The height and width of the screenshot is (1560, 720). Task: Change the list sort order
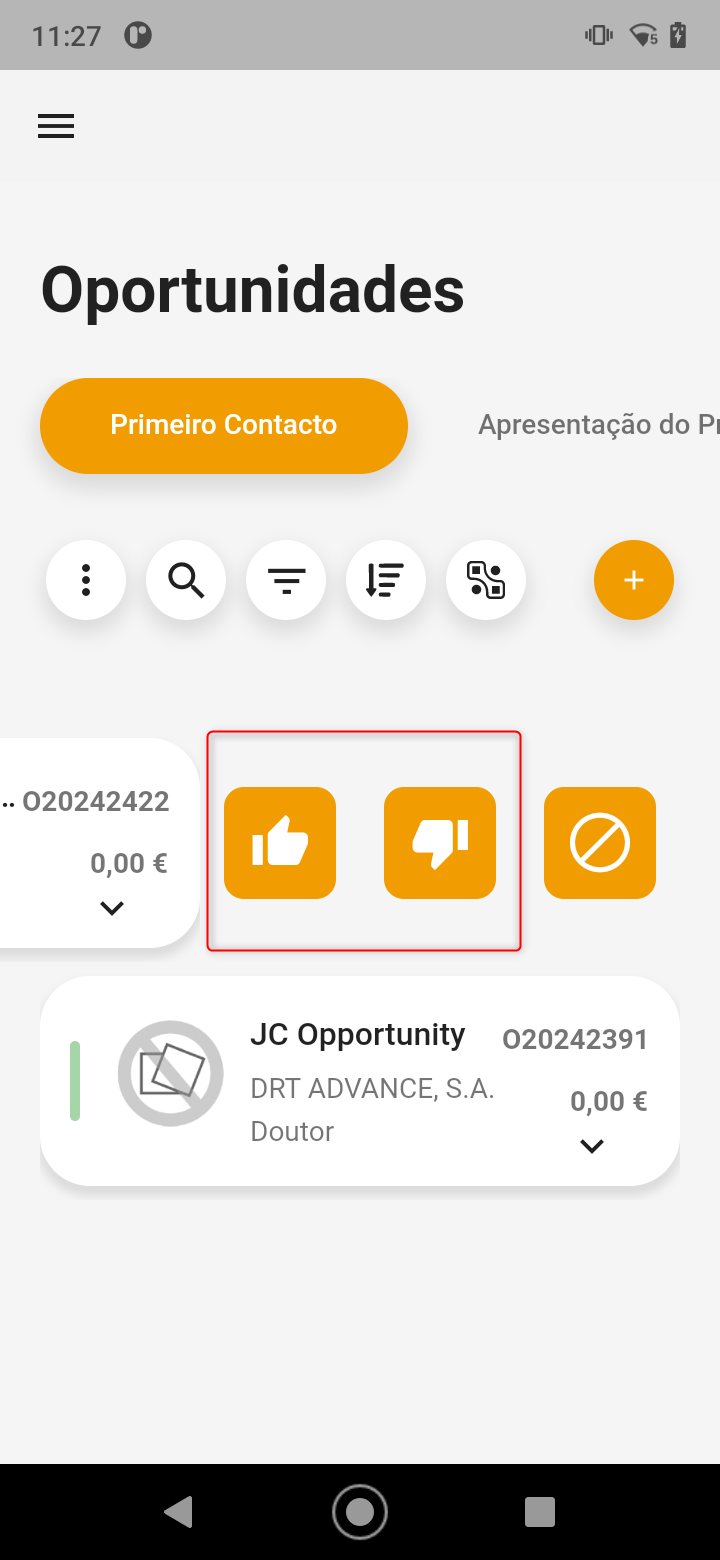click(386, 580)
